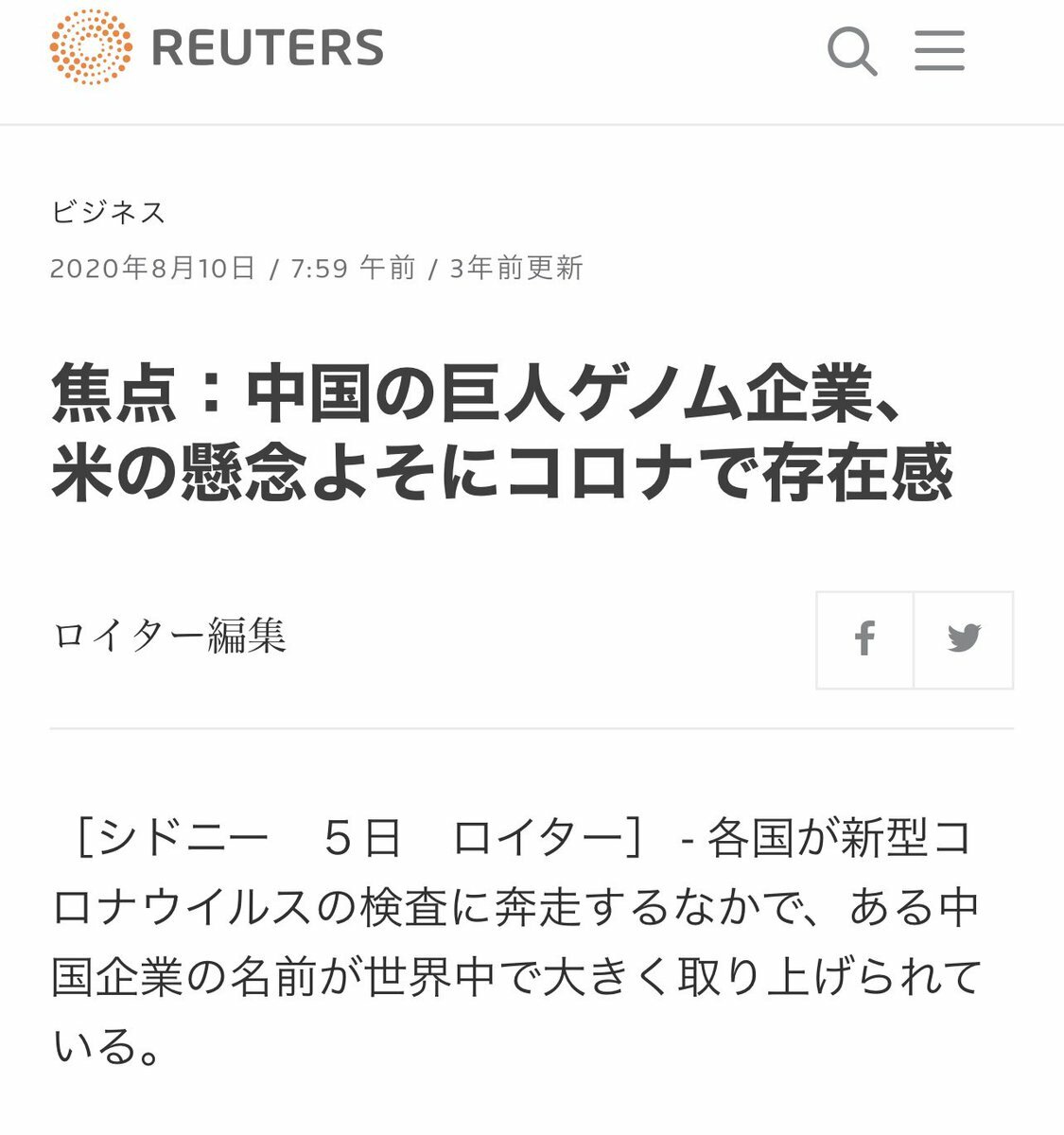This screenshot has width=1064, height=1135.
Task: Share article on Facebook
Action: (864, 639)
